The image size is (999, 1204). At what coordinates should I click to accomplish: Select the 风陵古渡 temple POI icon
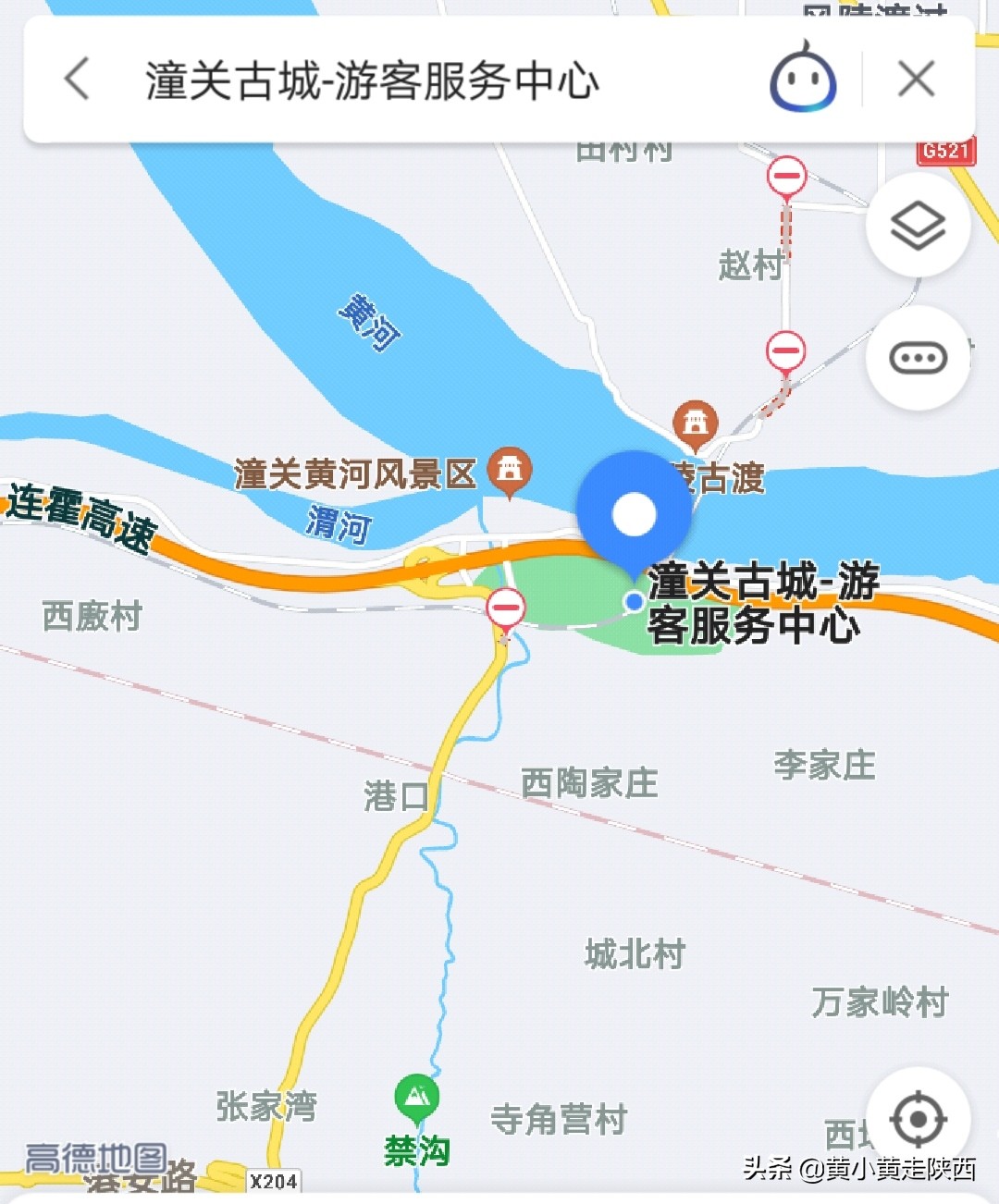[697, 423]
